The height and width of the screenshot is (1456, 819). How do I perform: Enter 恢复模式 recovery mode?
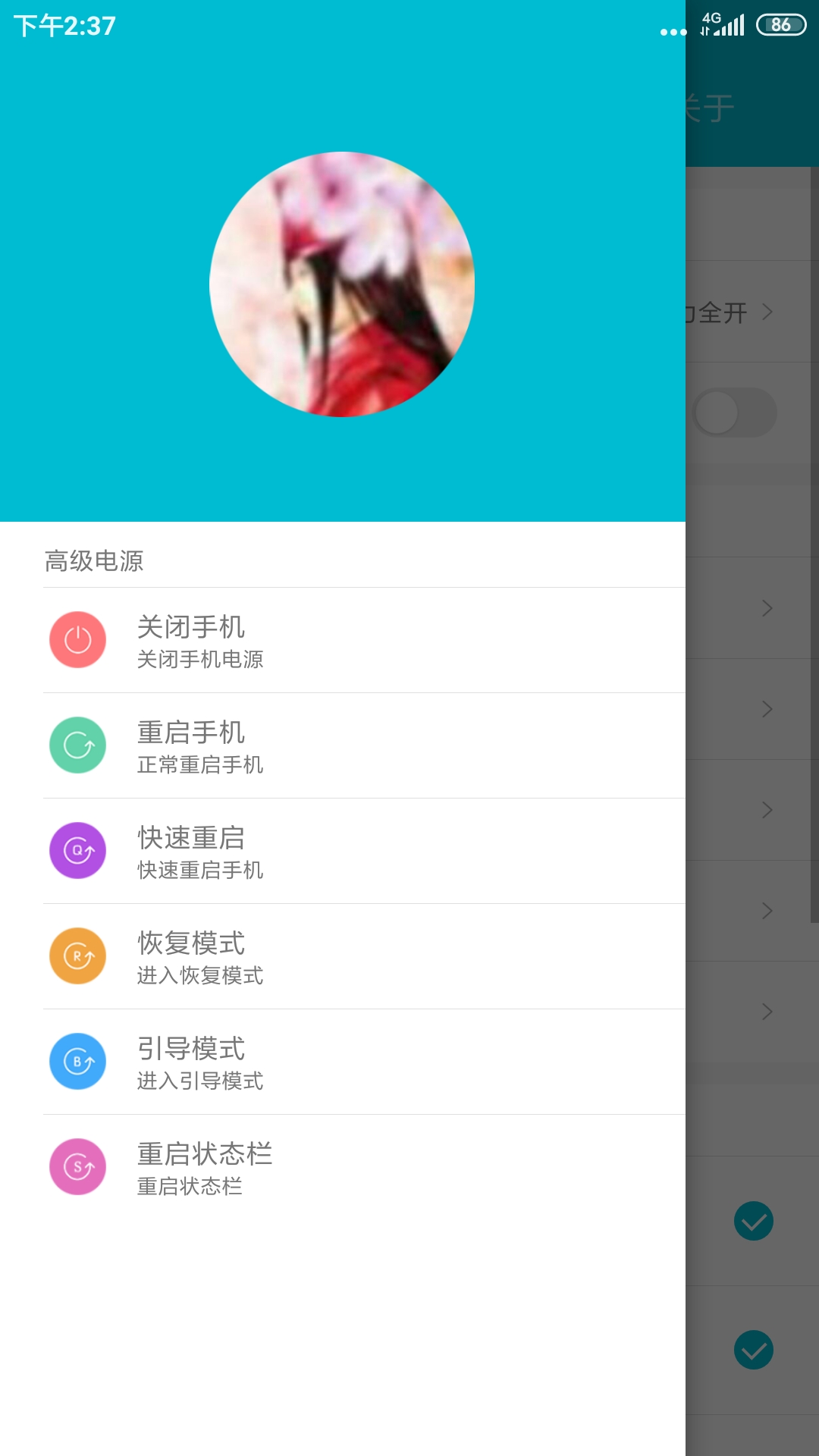[x=364, y=956]
